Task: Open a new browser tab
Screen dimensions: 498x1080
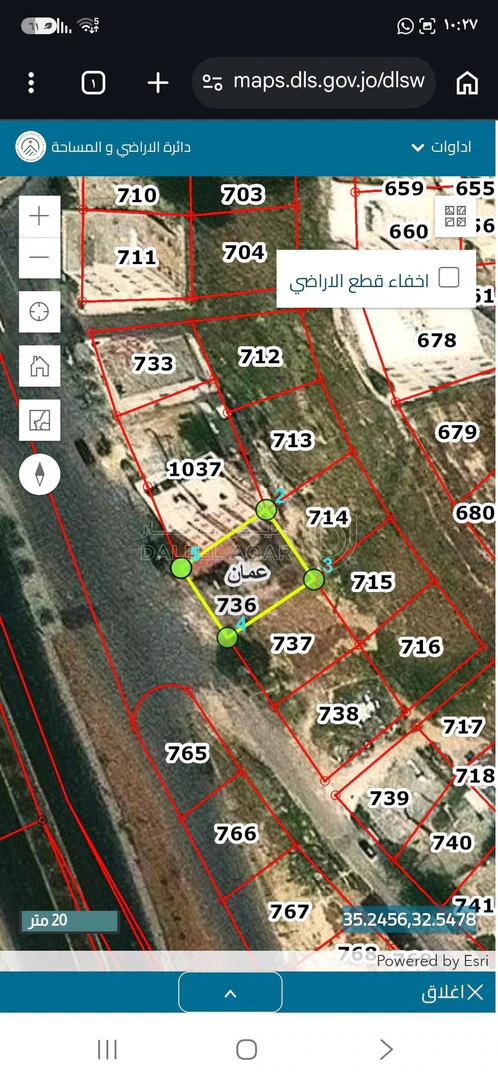Action: (x=158, y=83)
